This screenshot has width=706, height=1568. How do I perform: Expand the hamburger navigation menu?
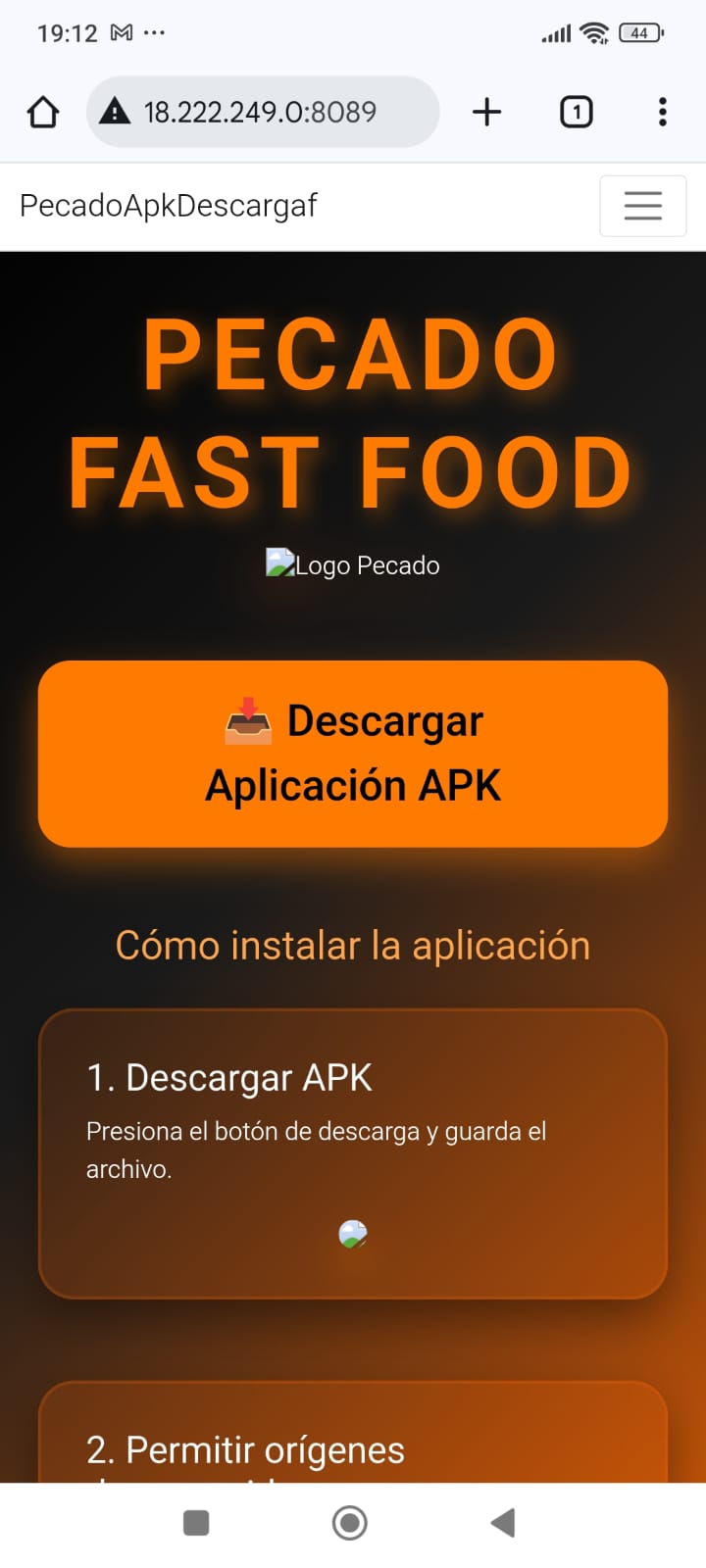point(642,206)
